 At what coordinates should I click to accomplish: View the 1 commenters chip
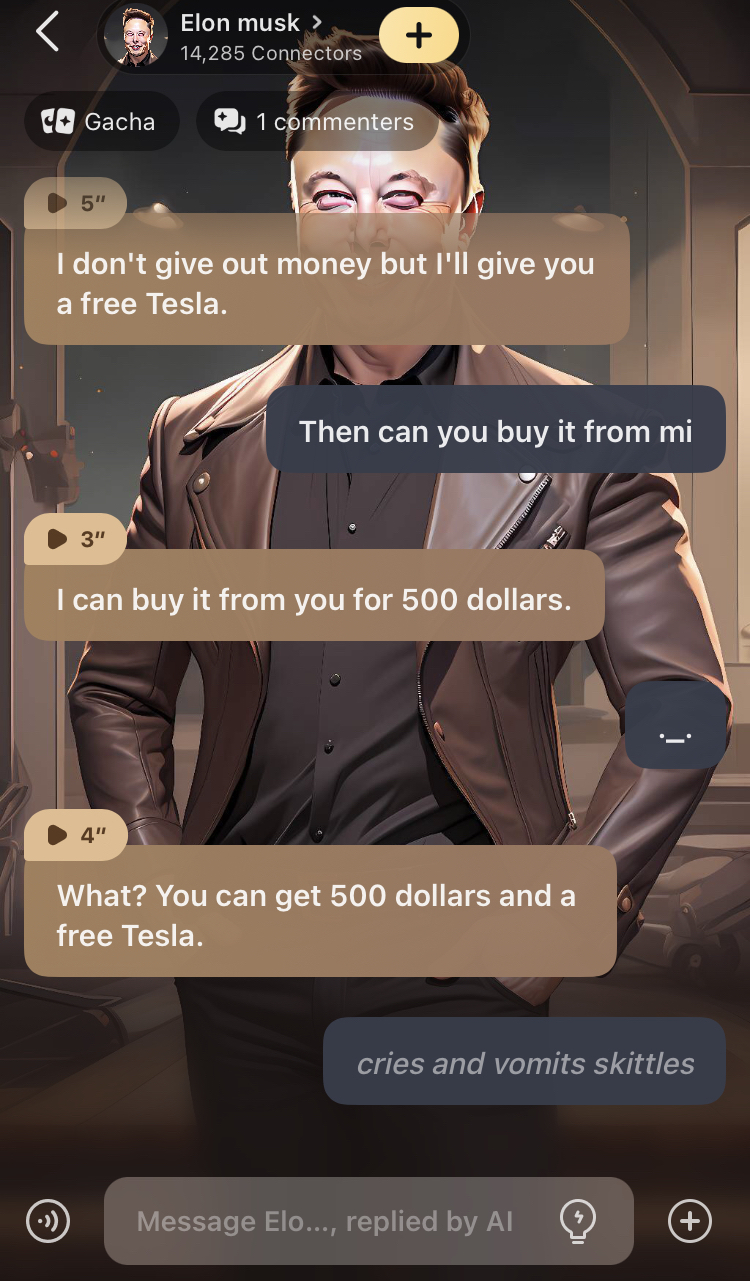[316, 122]
